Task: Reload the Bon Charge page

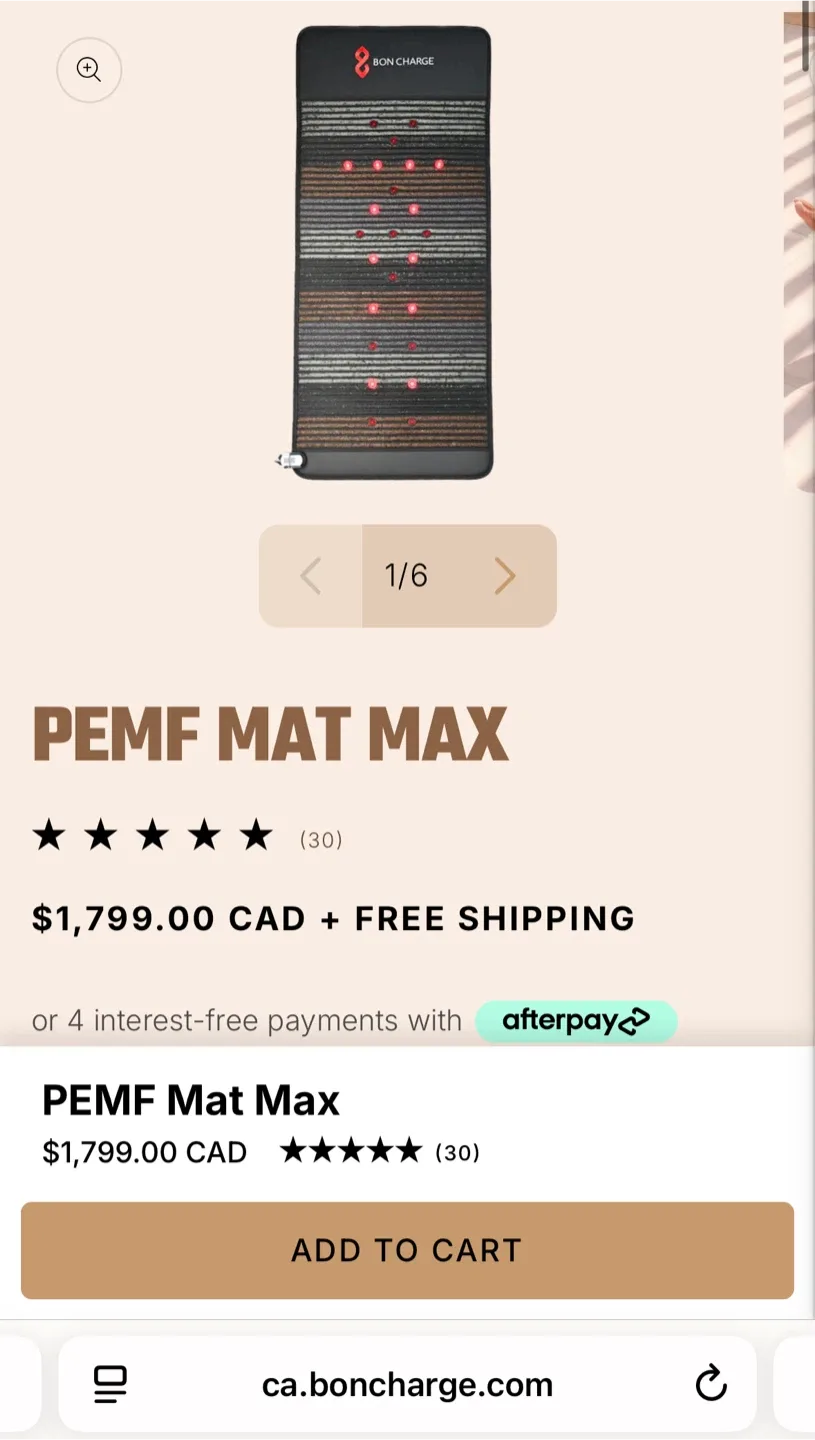Action: pos(710,1384)
